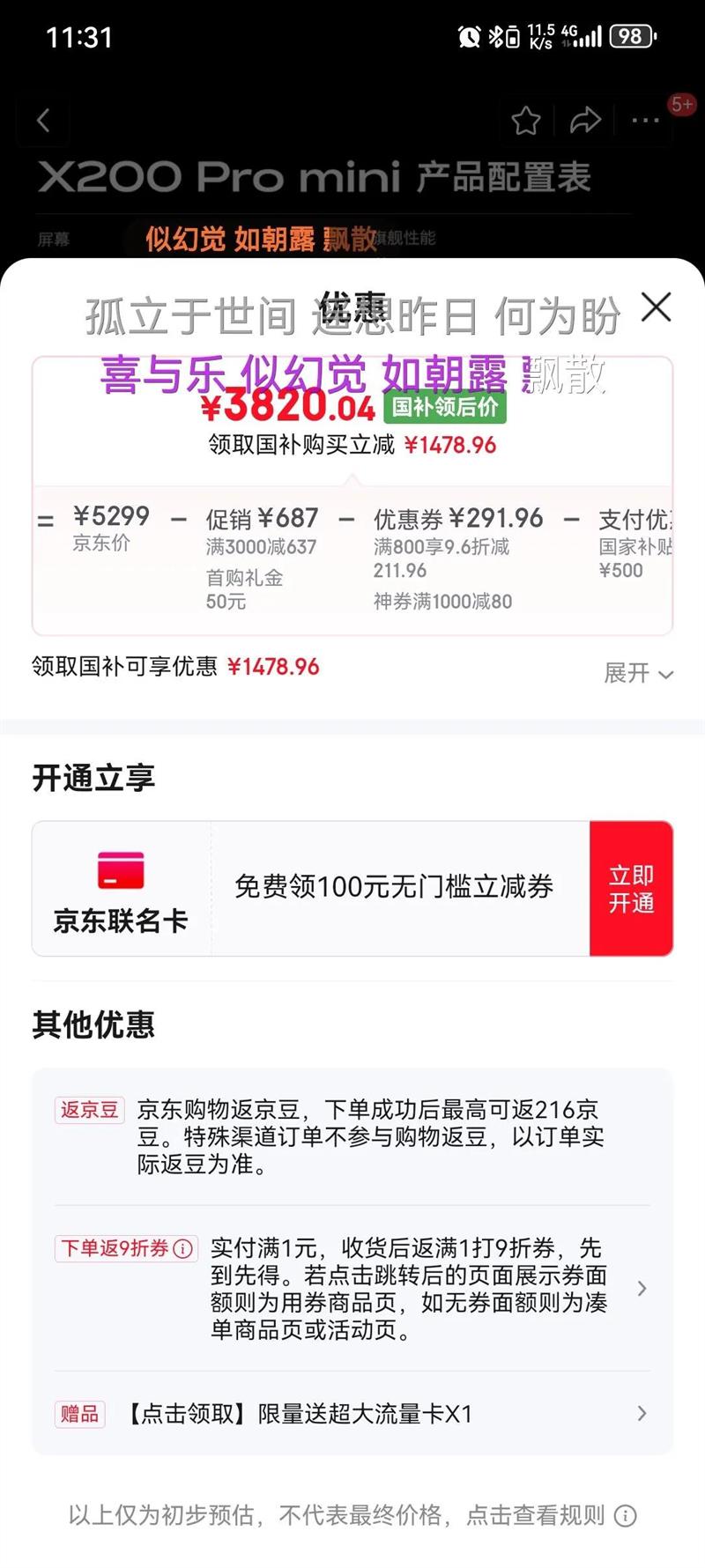This screenshot has height=1568, width=705.
Task: Close the 优惠 discount sheet
Action: tap(656, 307)
